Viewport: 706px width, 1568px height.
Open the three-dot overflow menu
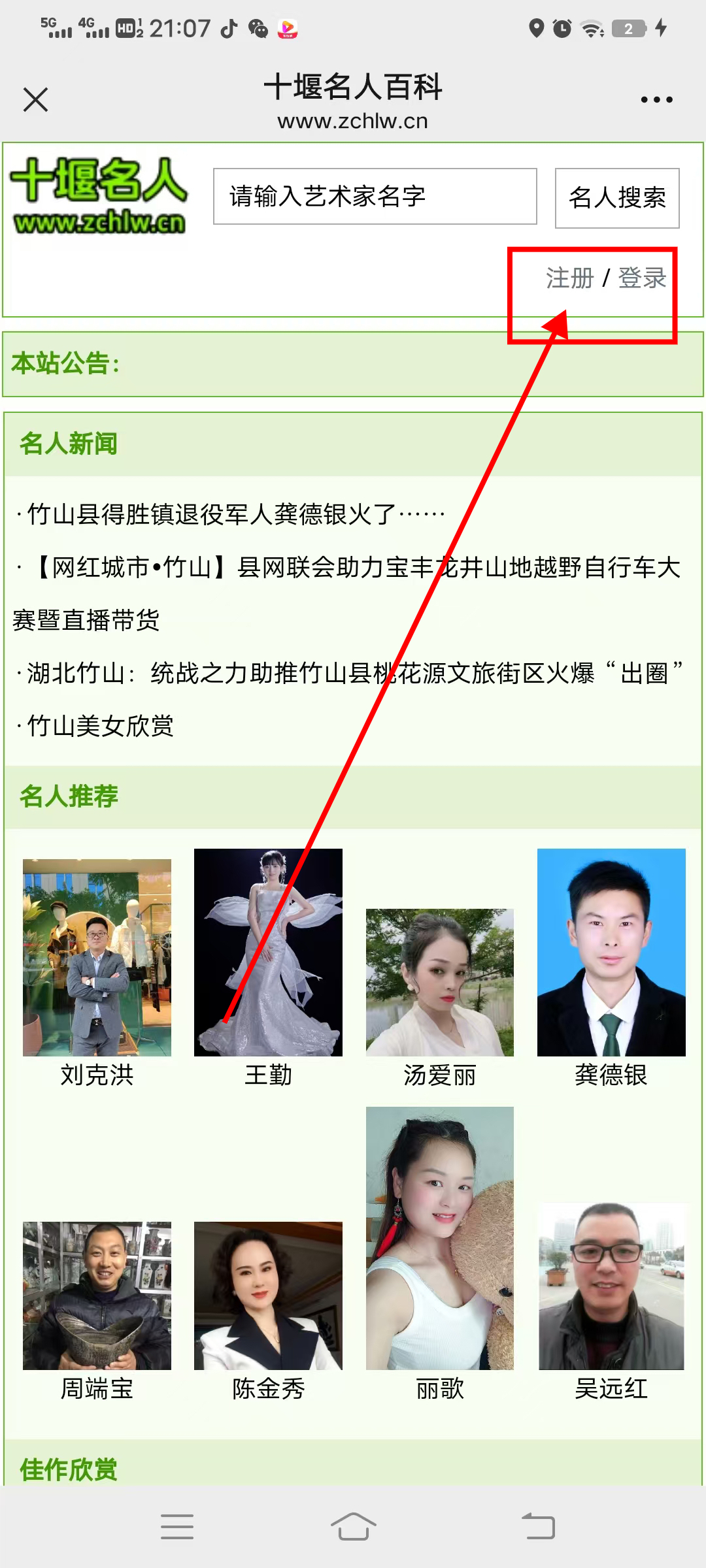coord(656,100)
